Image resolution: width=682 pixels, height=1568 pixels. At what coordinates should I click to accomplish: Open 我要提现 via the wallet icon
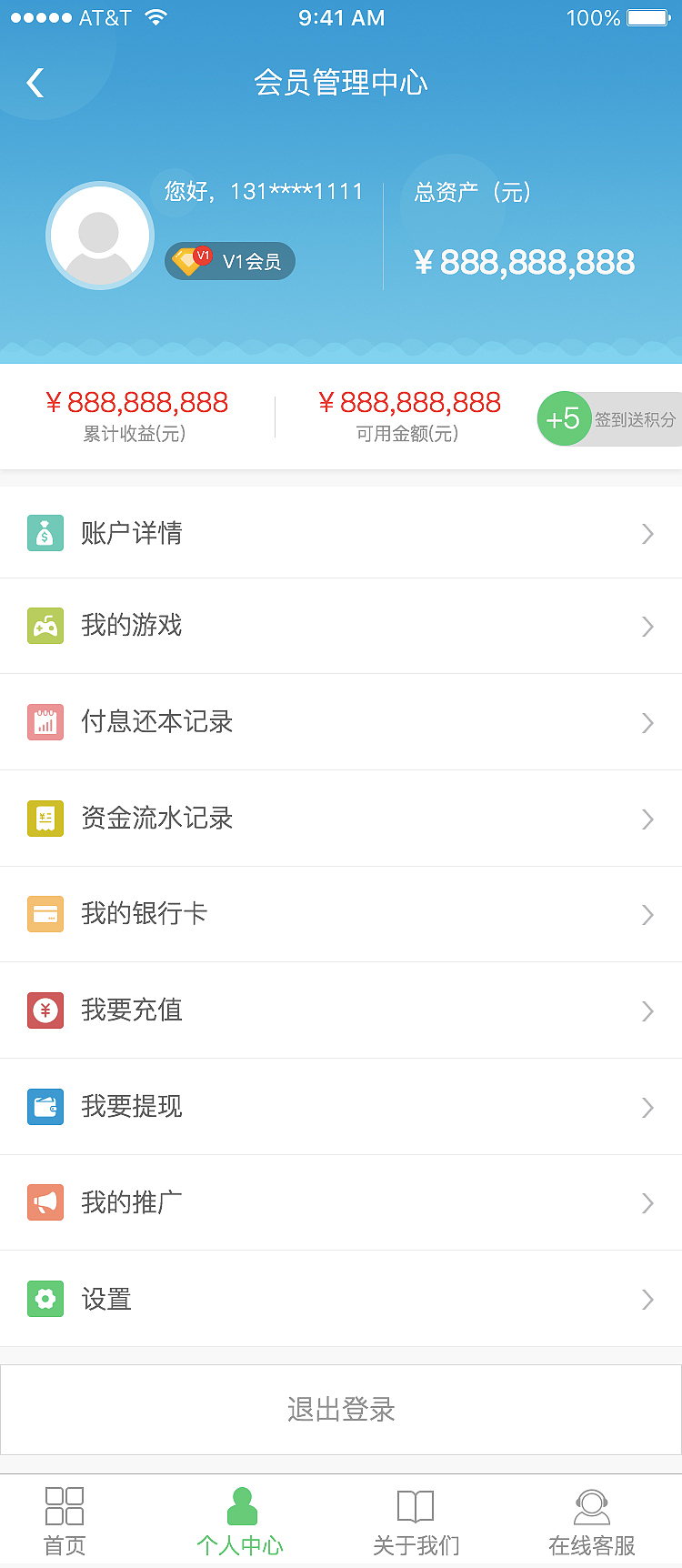point(45,1107)
